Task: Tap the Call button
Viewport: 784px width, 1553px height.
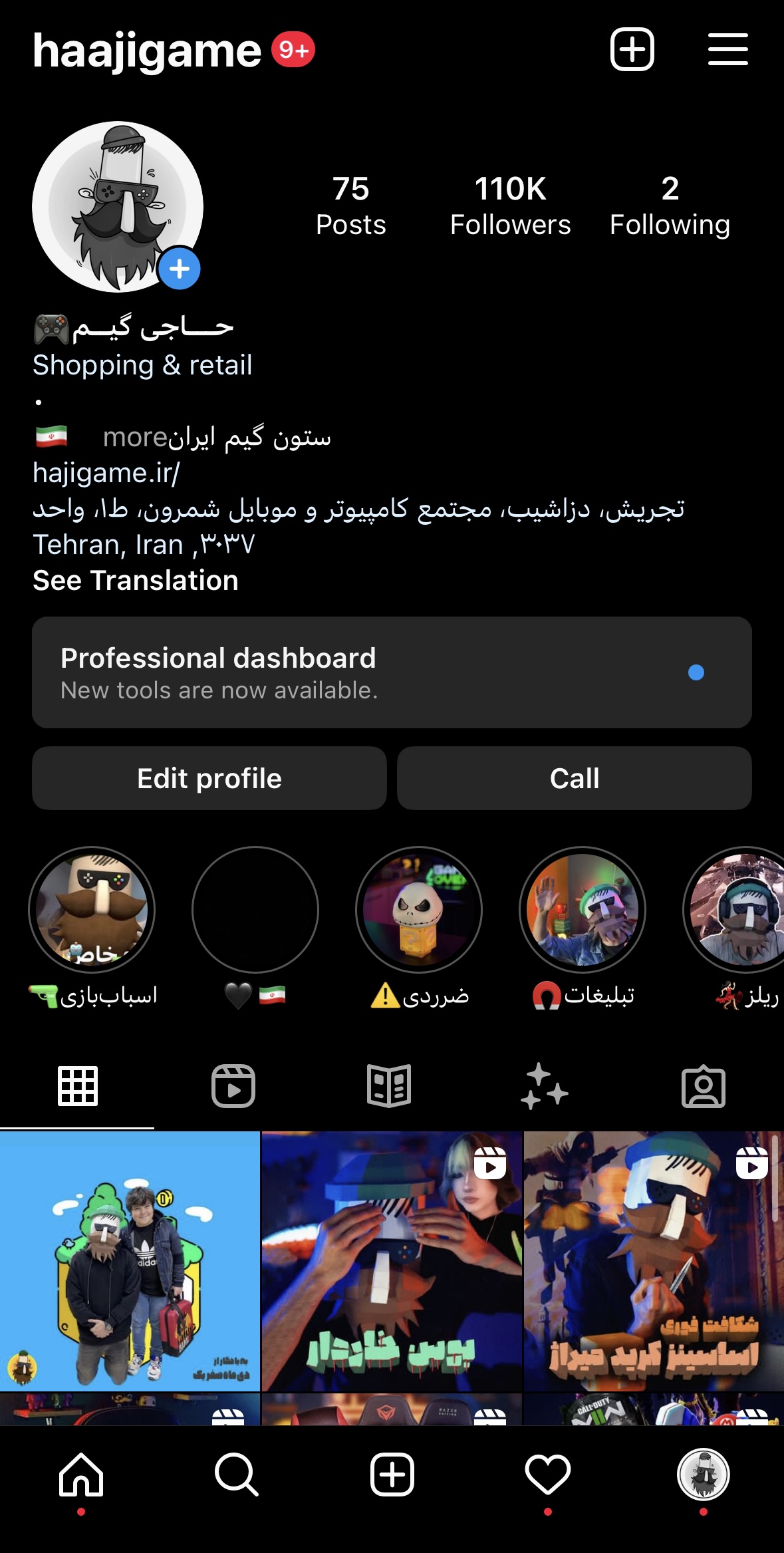Action: [x=575, y=778]
